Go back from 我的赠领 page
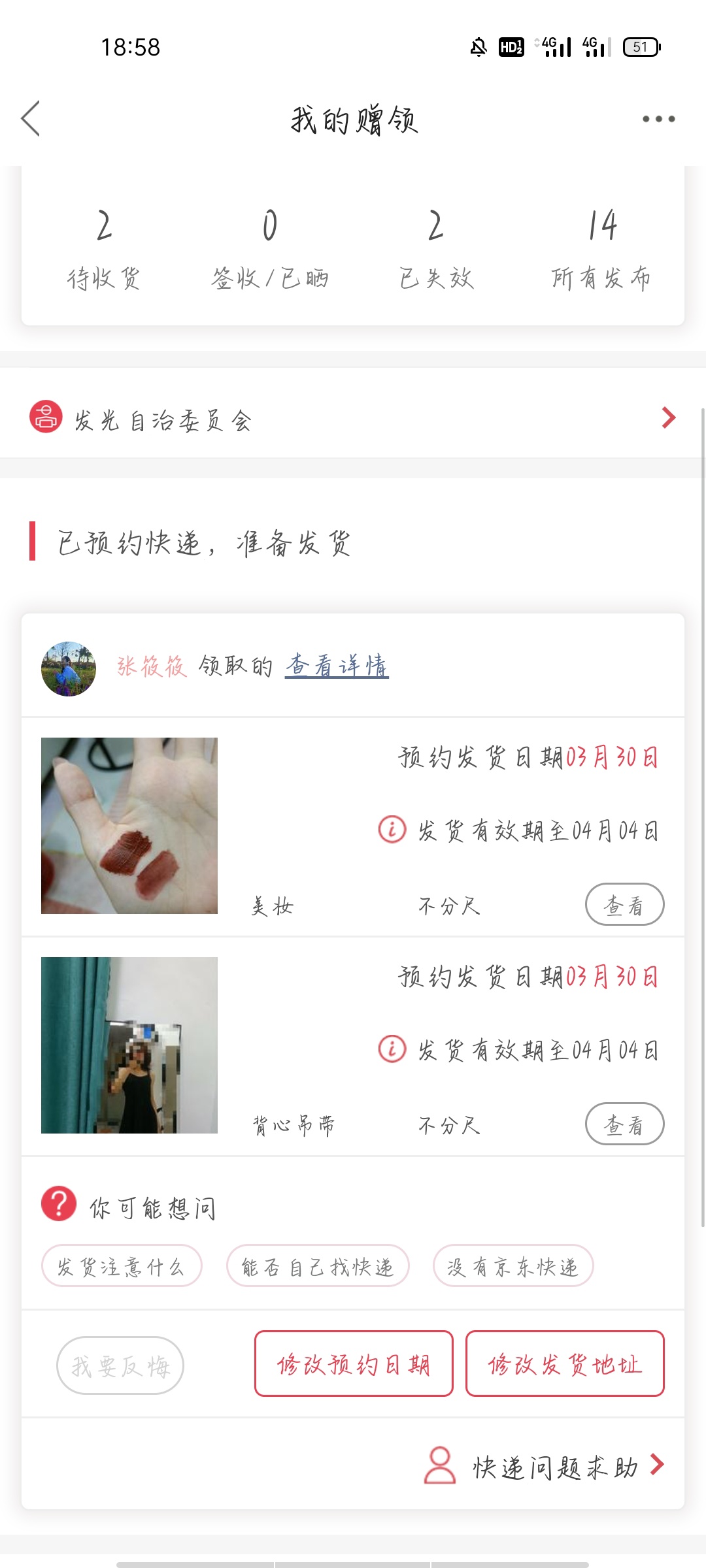The height and width of the screenshot is (1568, 706). (x=31, y=118)
